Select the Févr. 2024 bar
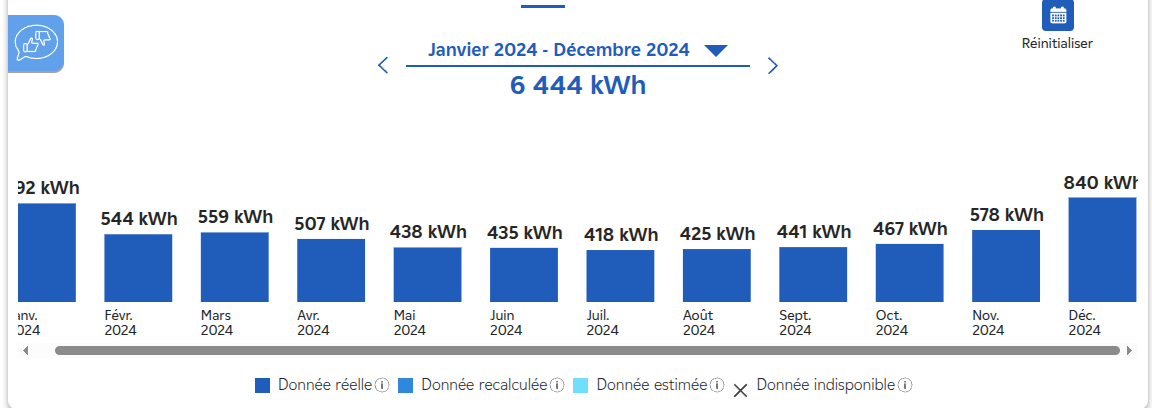 click(138, 268)
